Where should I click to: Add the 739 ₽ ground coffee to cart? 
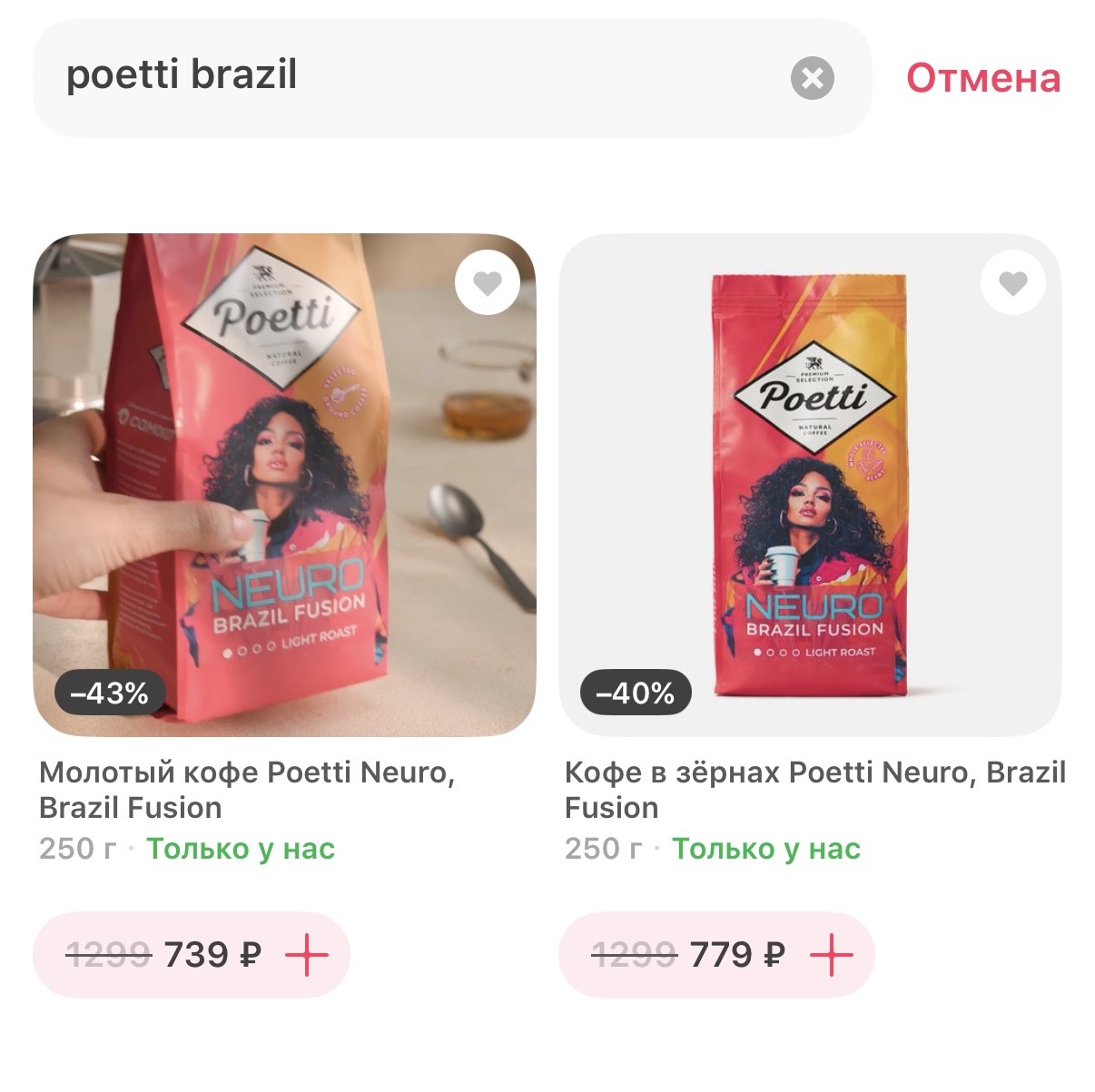click(307, 955)
